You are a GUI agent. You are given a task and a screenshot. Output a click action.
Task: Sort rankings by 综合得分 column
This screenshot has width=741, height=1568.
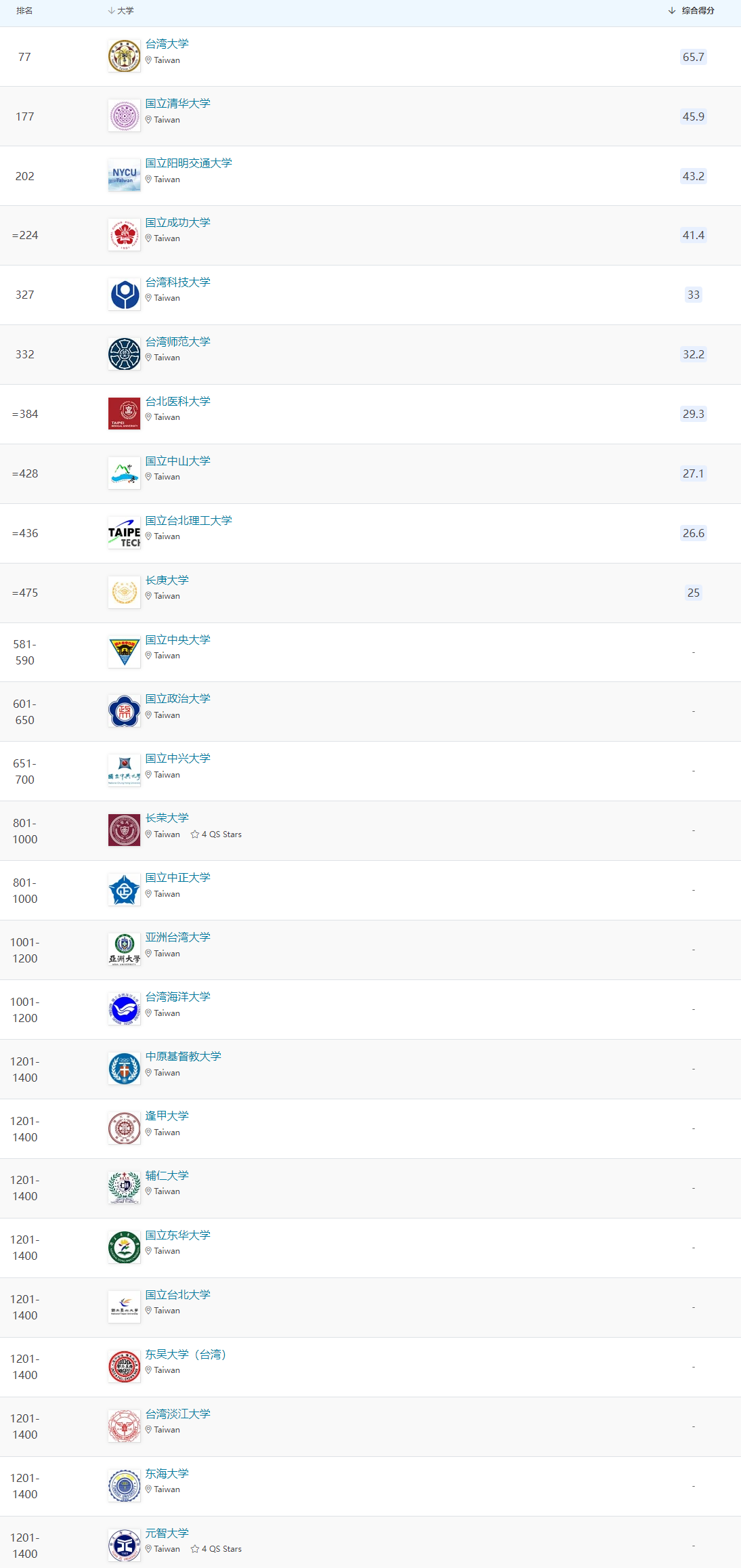point(692,11)
